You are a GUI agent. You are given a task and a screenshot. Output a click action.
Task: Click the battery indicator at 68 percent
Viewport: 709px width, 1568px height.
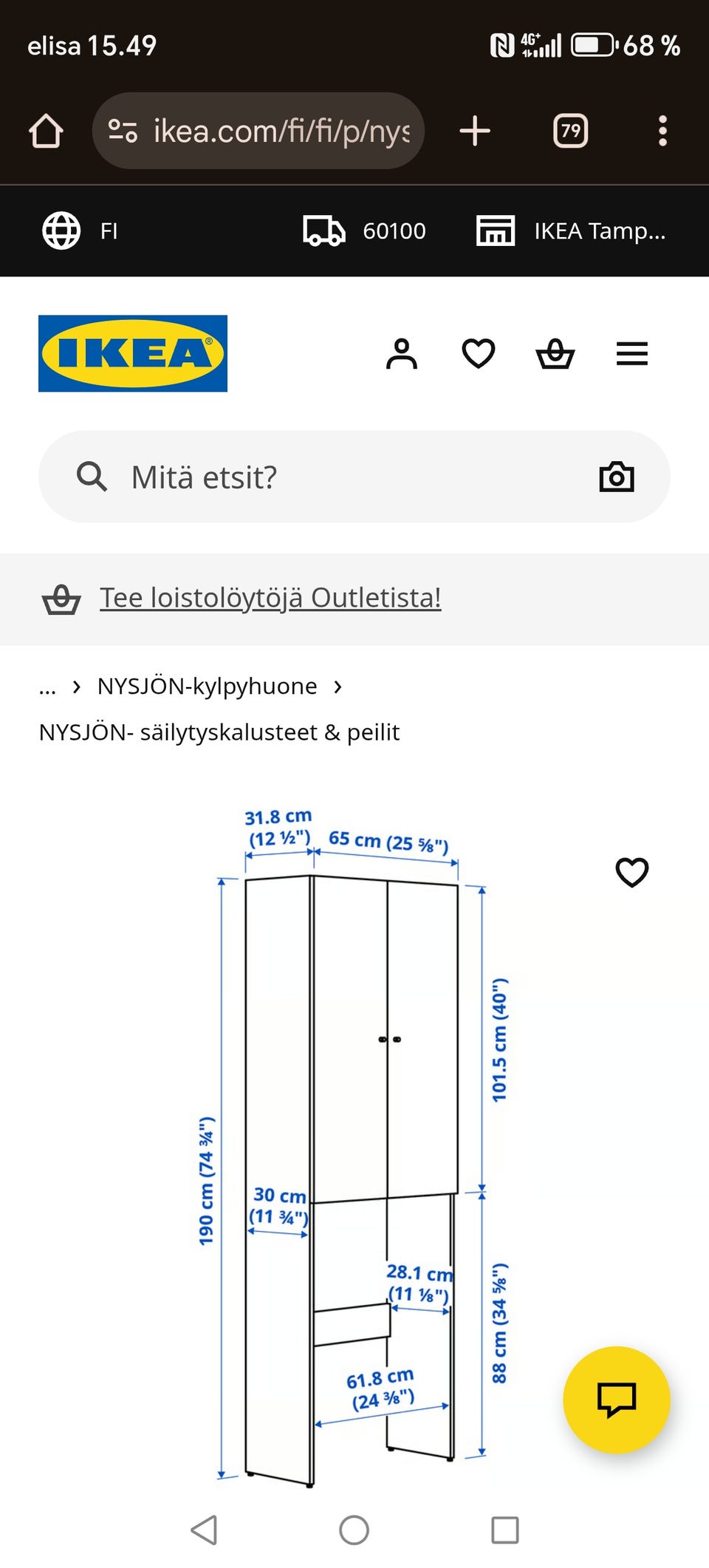tap(595, 44)
